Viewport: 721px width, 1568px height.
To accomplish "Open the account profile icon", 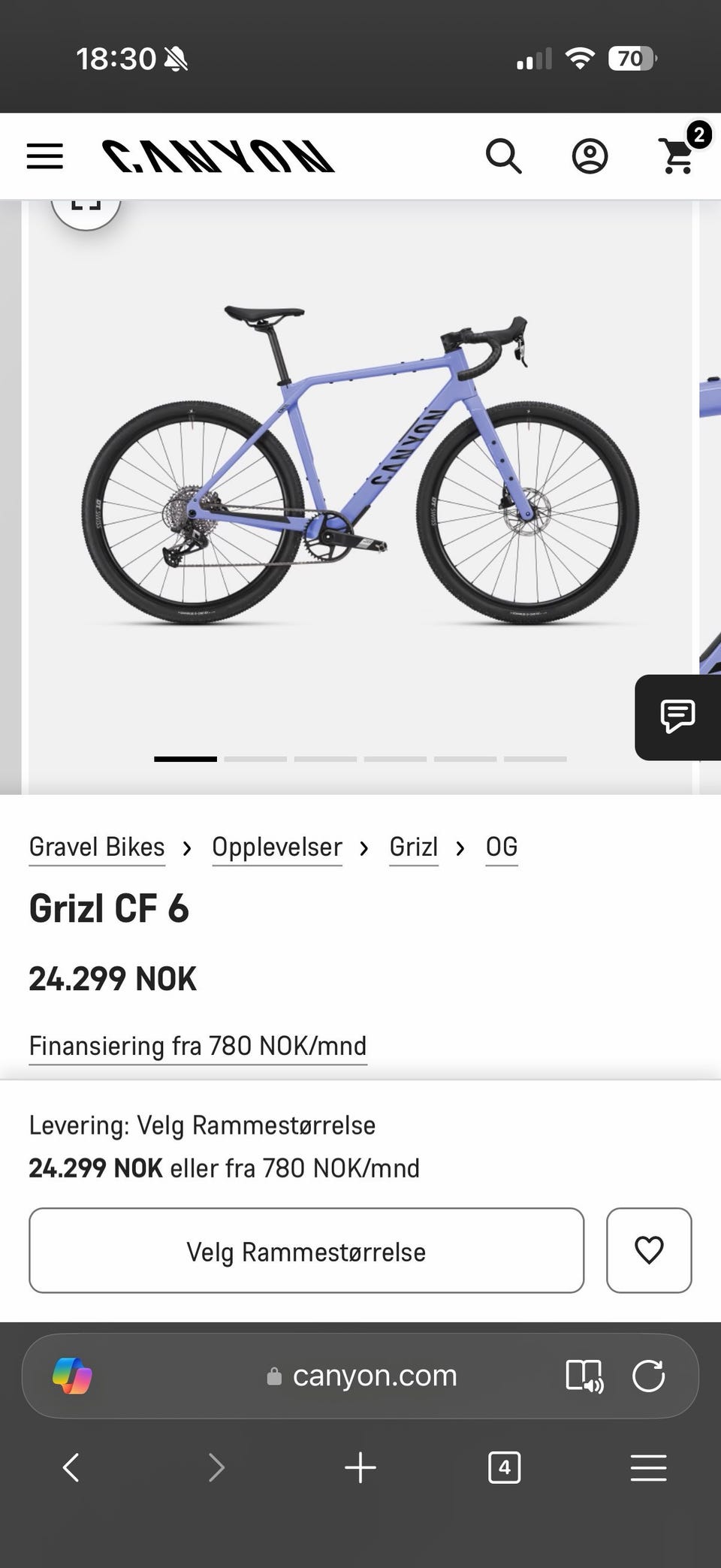I will 590,156.
